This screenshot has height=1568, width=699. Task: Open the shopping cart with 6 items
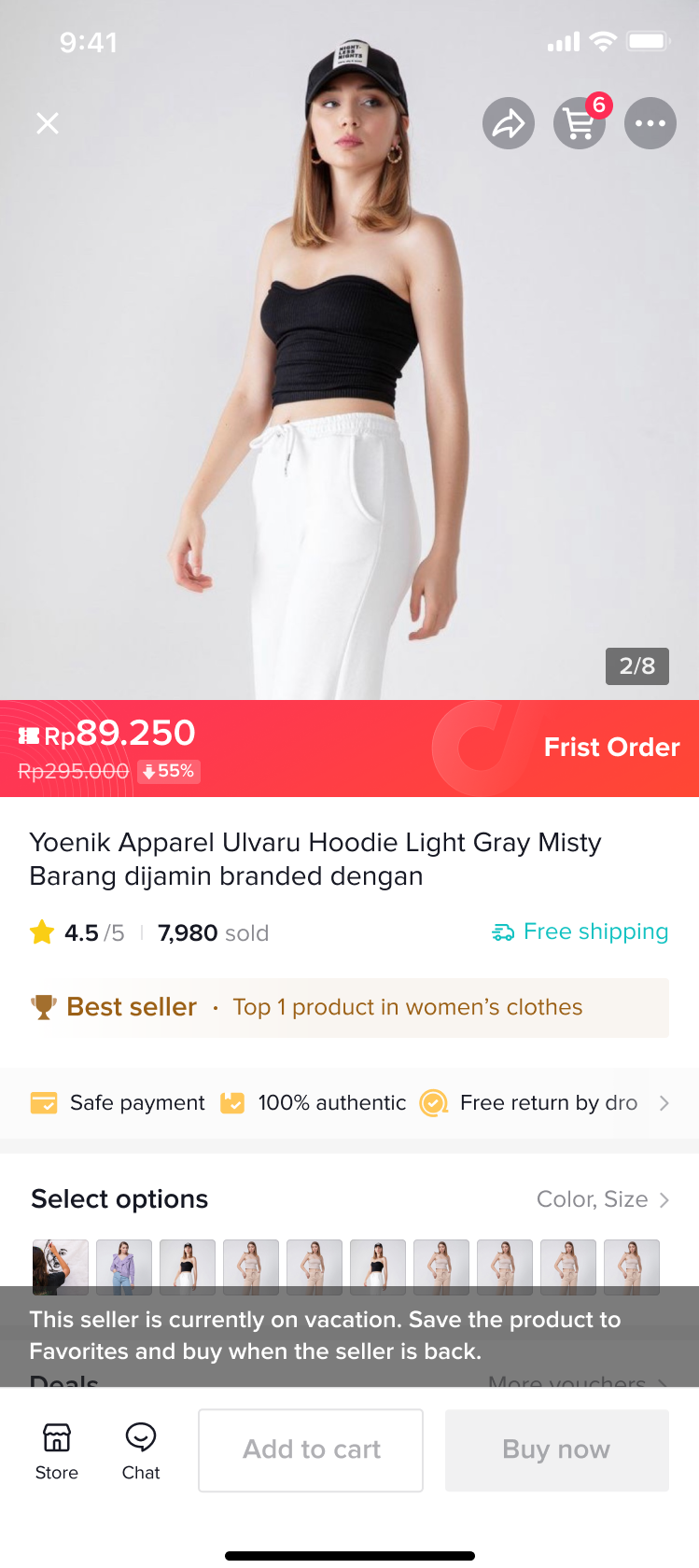tap(579, 122)
